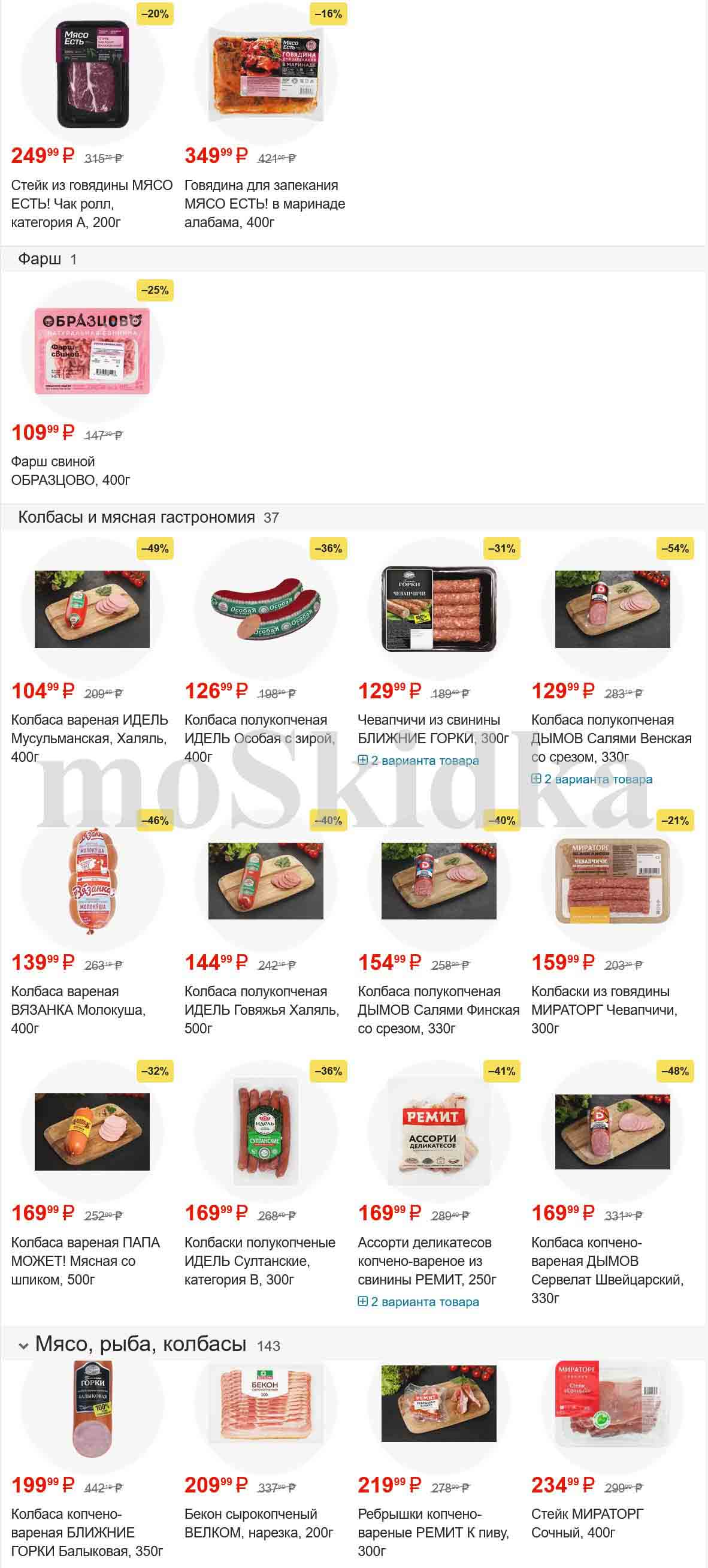Viewport: 708px width, 1568px height.
Task: Open ВЯЗАНКА Молокуша sausage card
Action: pyautogui.click(x=78, y=1009)
